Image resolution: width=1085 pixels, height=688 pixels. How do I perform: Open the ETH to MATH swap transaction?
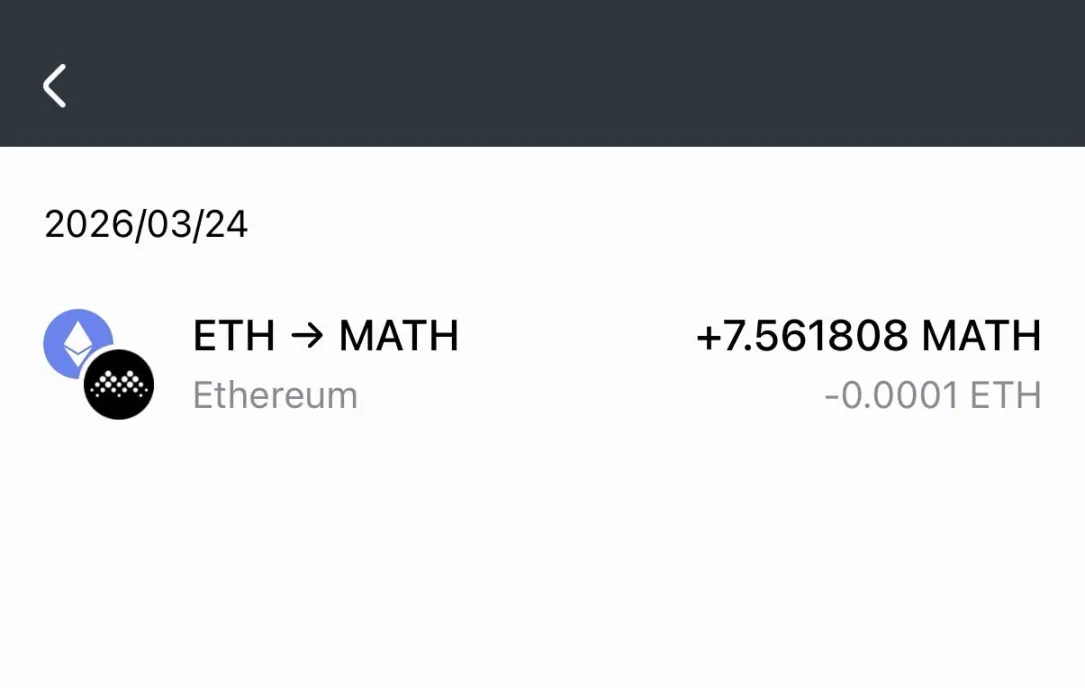(542, 364)
